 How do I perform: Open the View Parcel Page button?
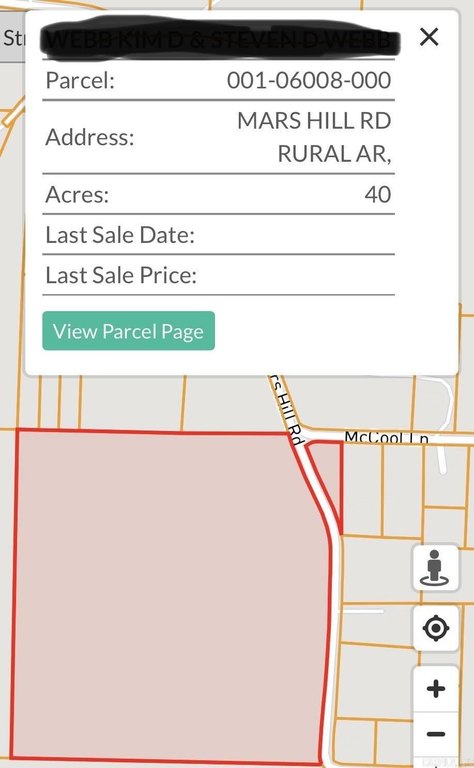[129, 331]
